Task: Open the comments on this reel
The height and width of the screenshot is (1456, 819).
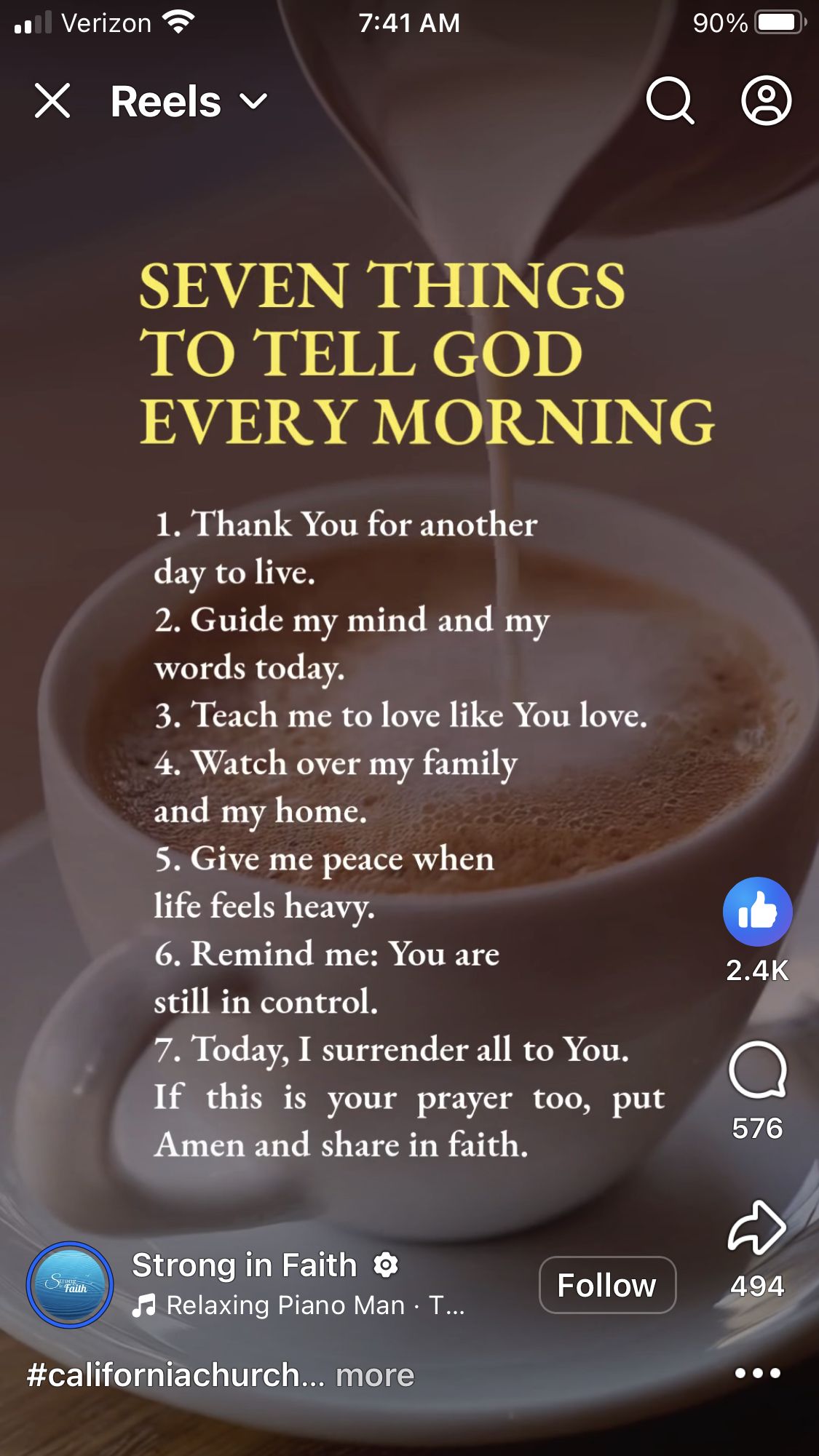Action: tap(757, 1070)
